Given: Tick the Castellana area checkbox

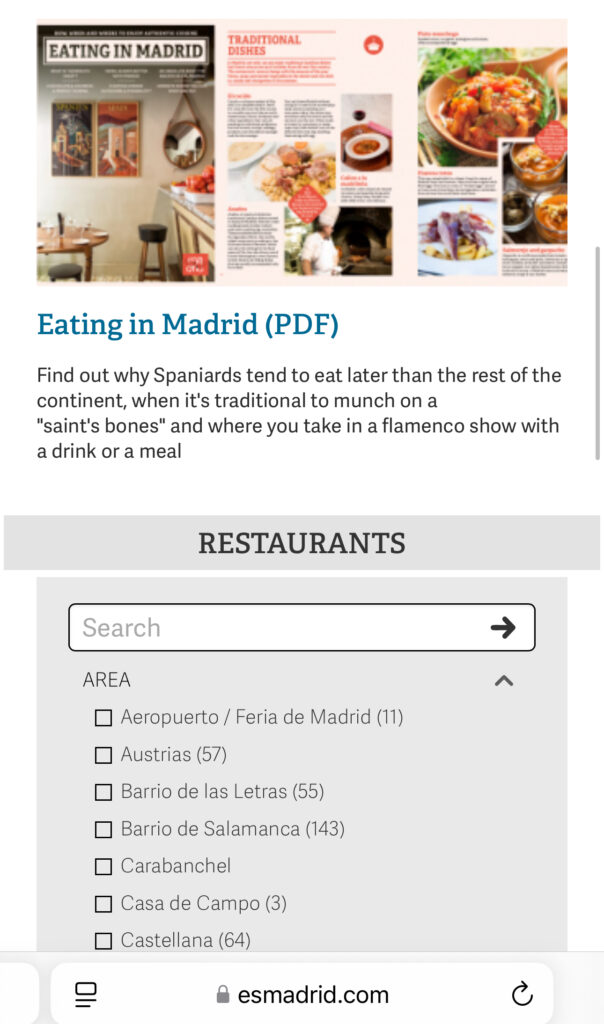Looking at the screenshot, I should coord(103,941).
